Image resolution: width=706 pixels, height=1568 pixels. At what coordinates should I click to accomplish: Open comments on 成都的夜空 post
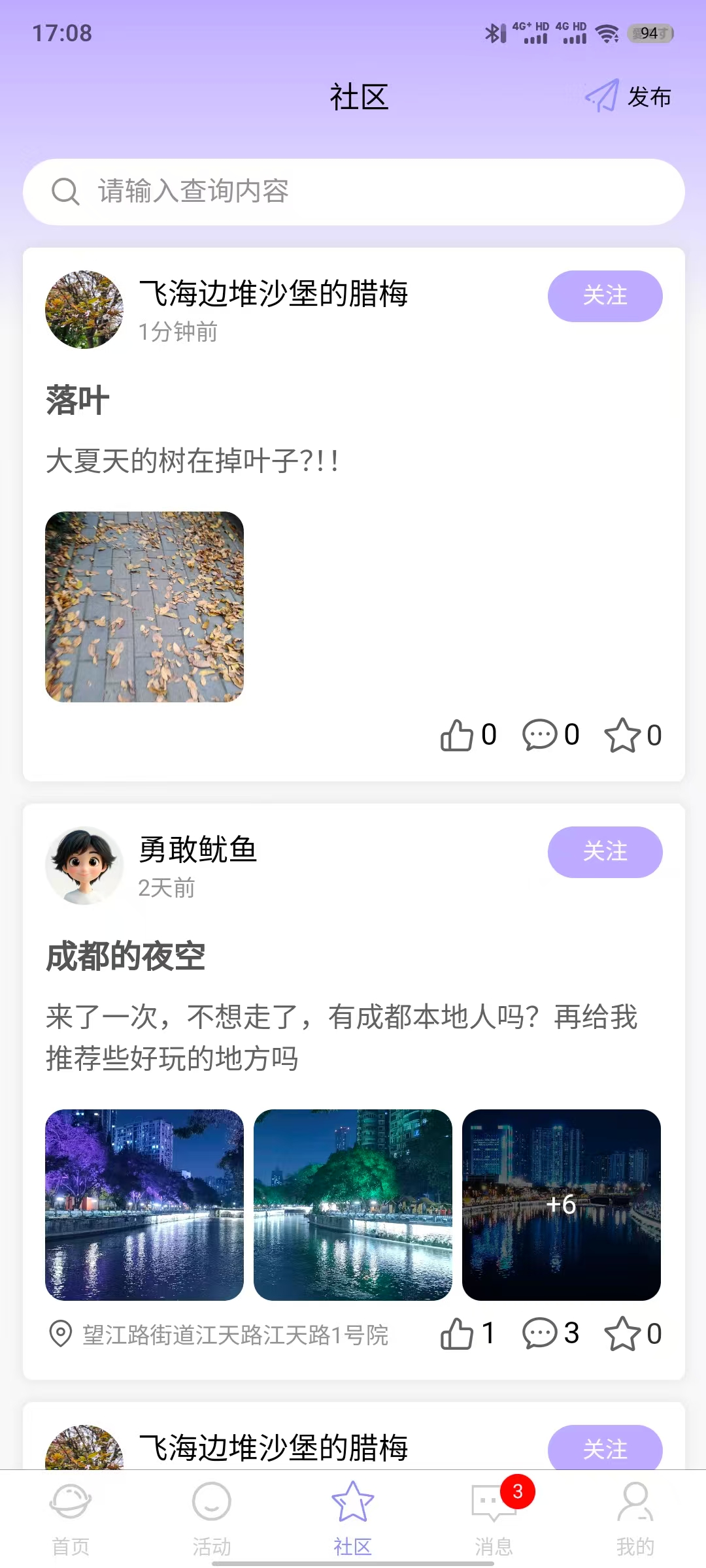(x=540, y=1333)
